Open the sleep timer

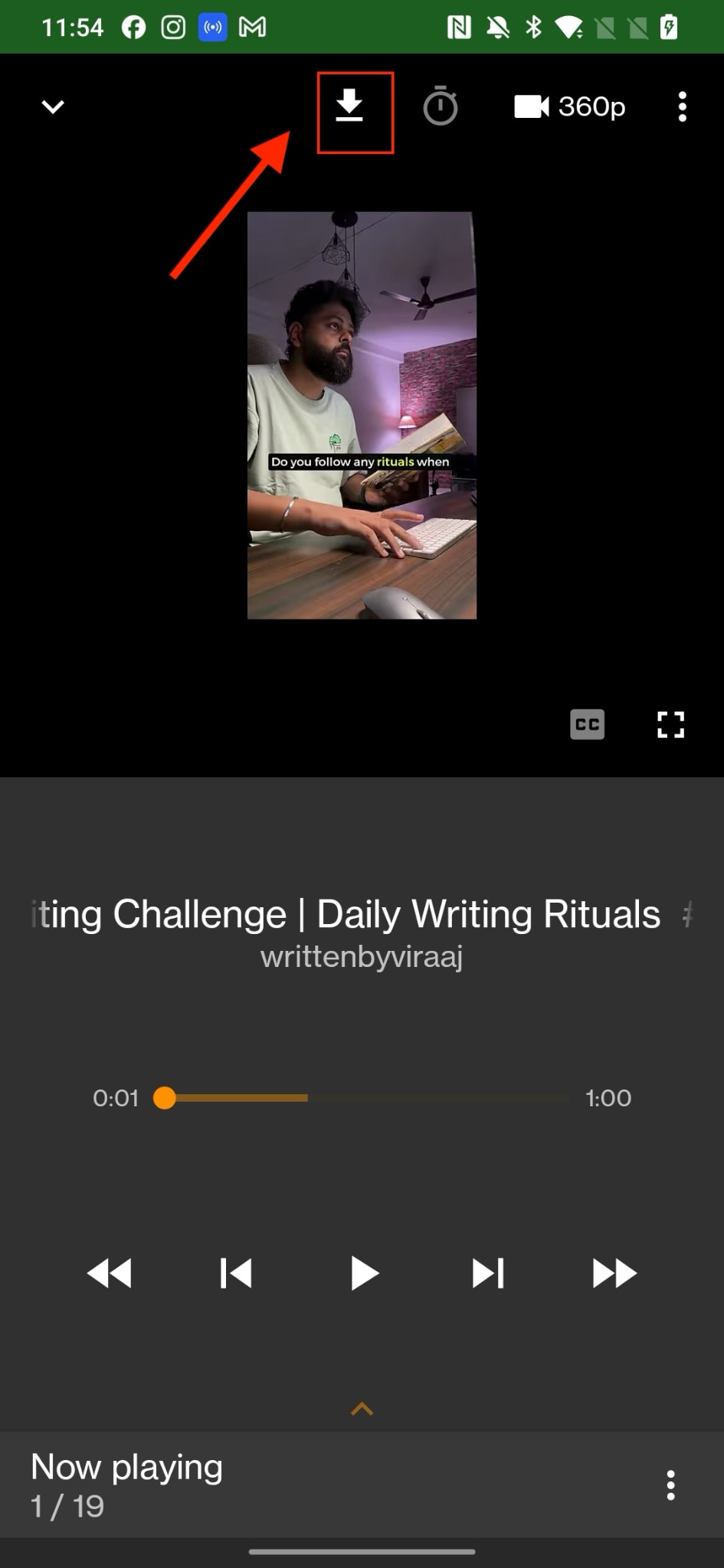[x=440, y=106]
